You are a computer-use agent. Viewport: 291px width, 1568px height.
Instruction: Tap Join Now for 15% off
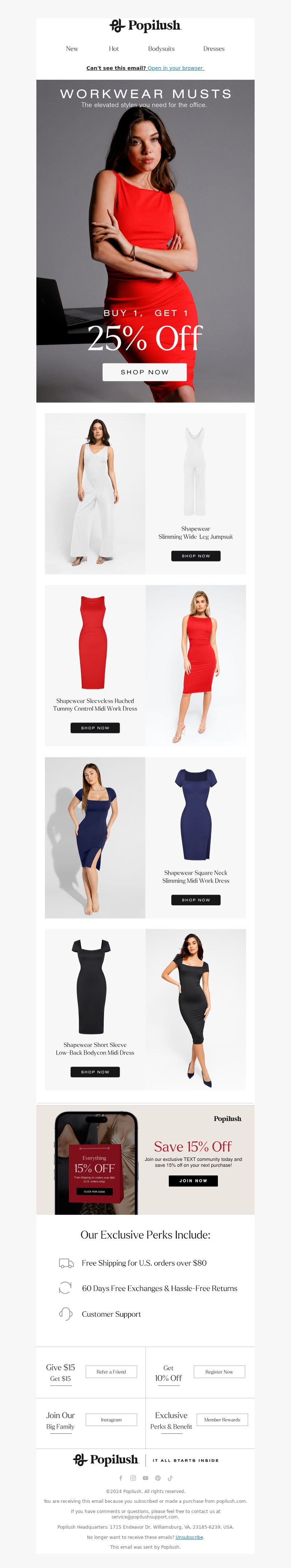[193, 1181]
